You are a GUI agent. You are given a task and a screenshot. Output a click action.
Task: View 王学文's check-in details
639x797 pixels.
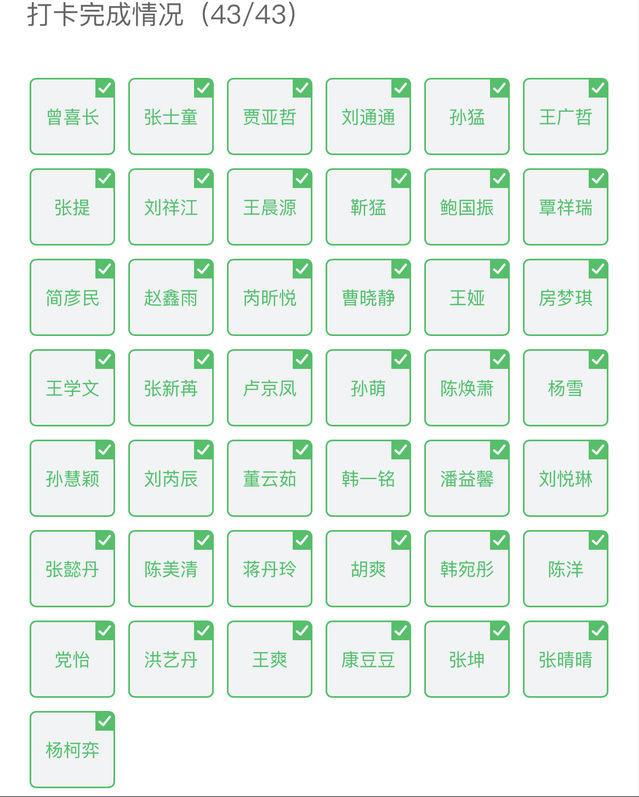[x=72, y=388]
